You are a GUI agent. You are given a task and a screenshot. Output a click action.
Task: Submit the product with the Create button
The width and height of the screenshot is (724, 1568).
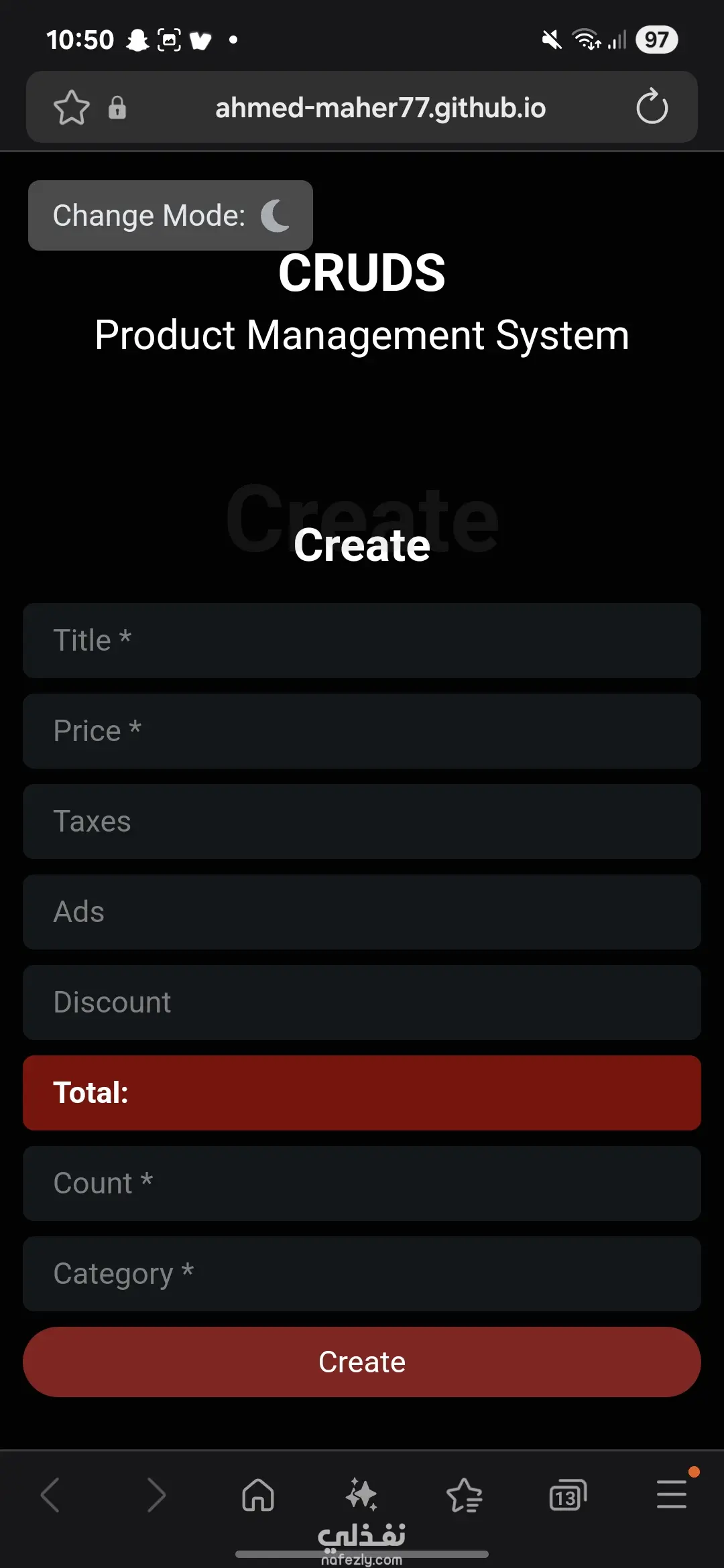pos(362,1362)
